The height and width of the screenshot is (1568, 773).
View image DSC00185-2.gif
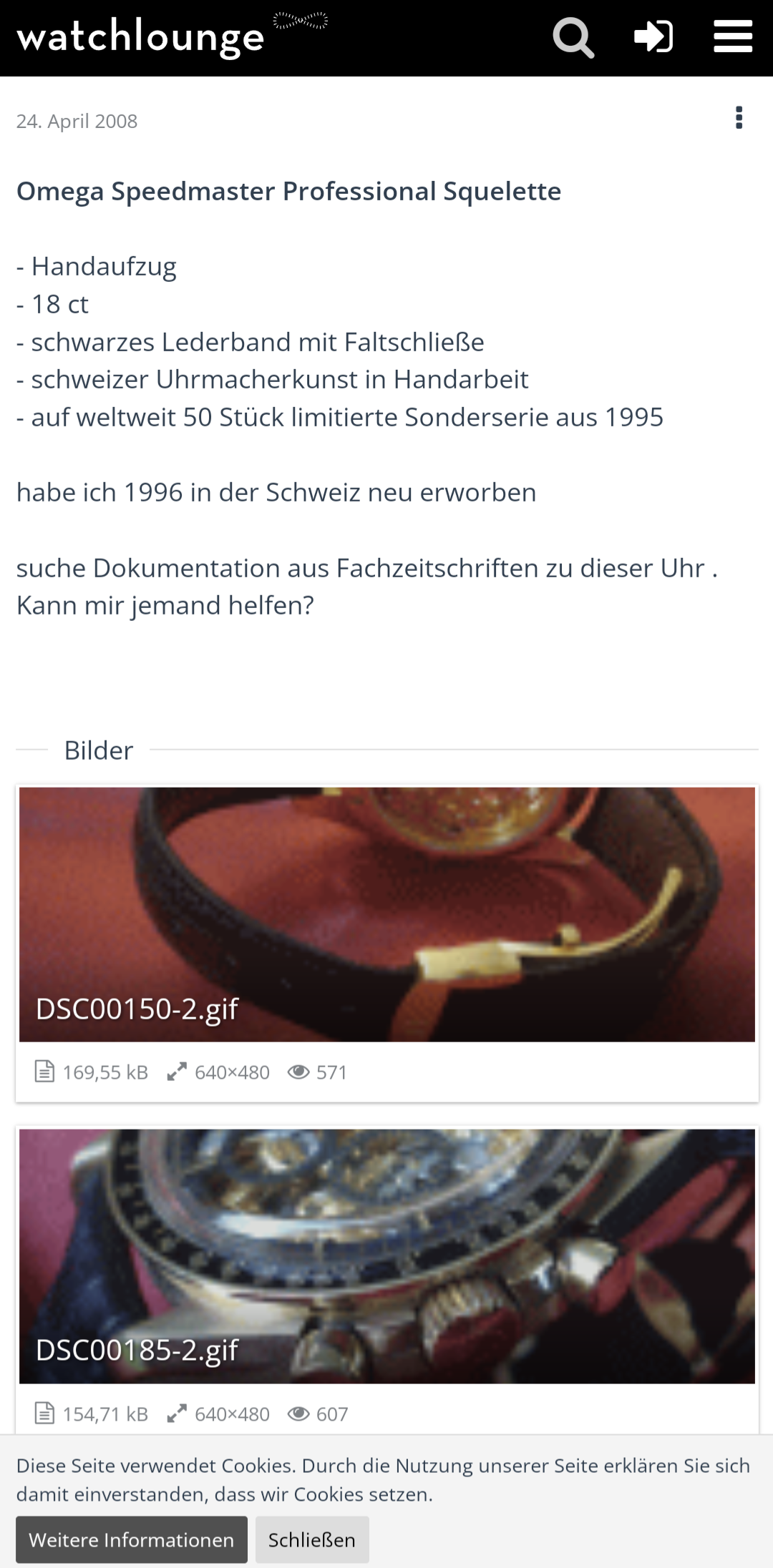tap(386, 1255)
